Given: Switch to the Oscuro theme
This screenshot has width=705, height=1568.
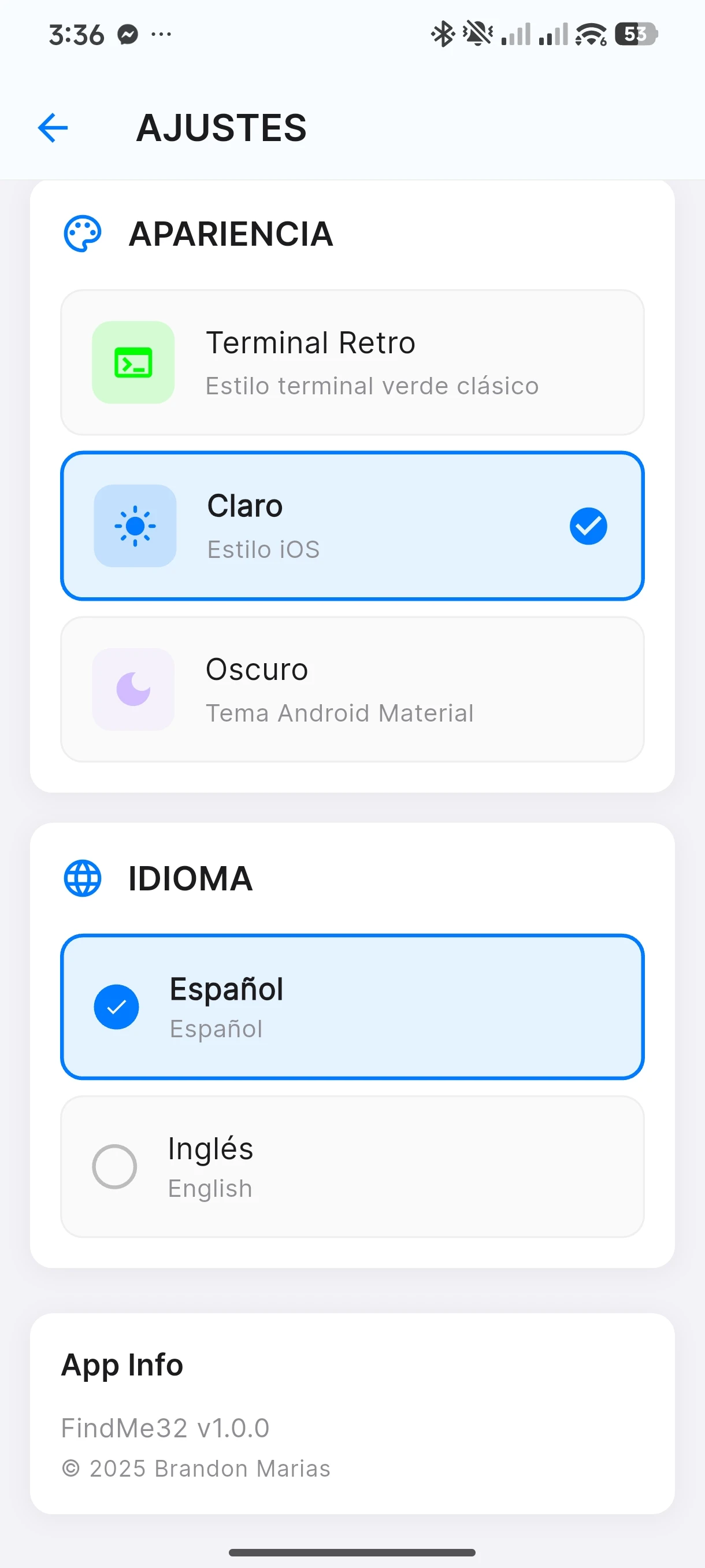Looking at the screenshot, I should (x=352, y=689).
